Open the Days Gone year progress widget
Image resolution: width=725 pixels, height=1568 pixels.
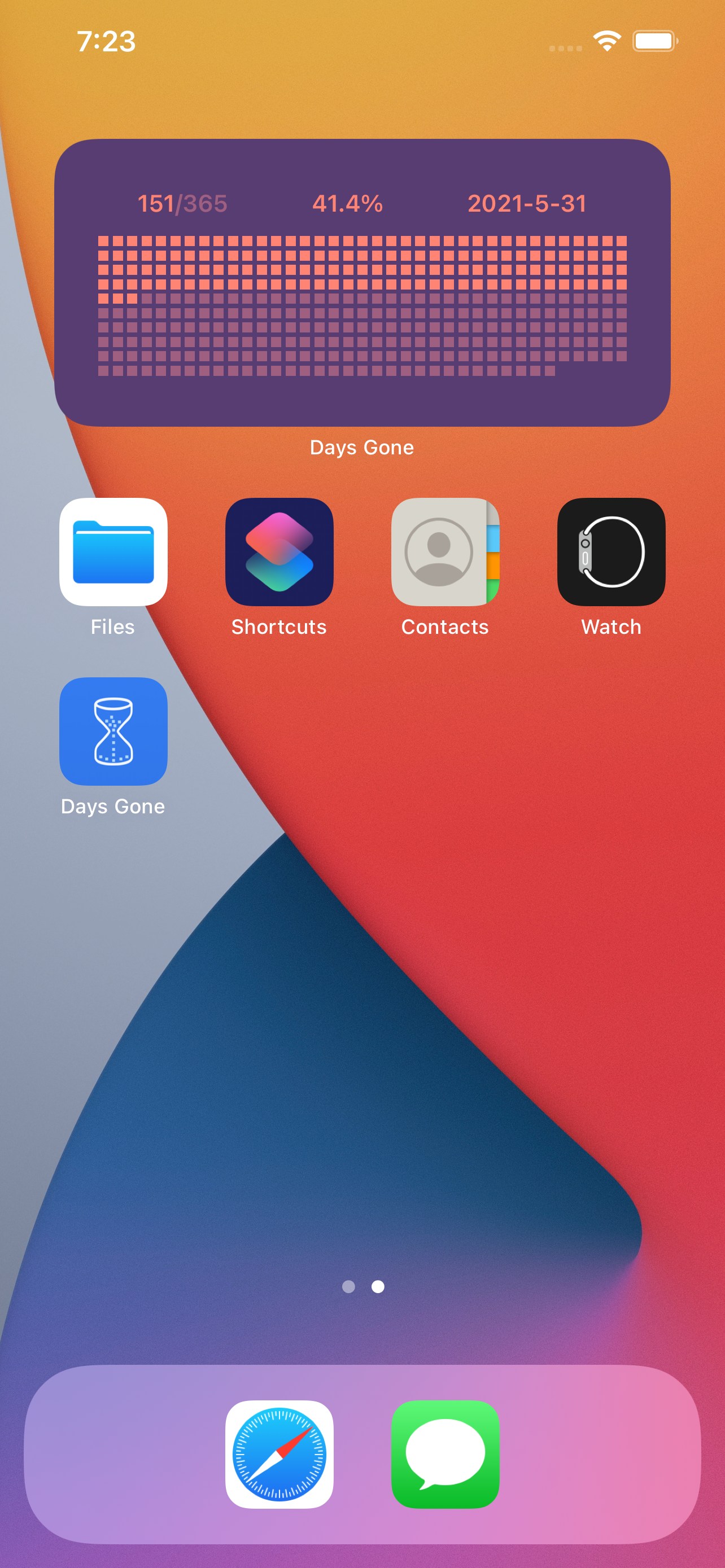(362, 283)
